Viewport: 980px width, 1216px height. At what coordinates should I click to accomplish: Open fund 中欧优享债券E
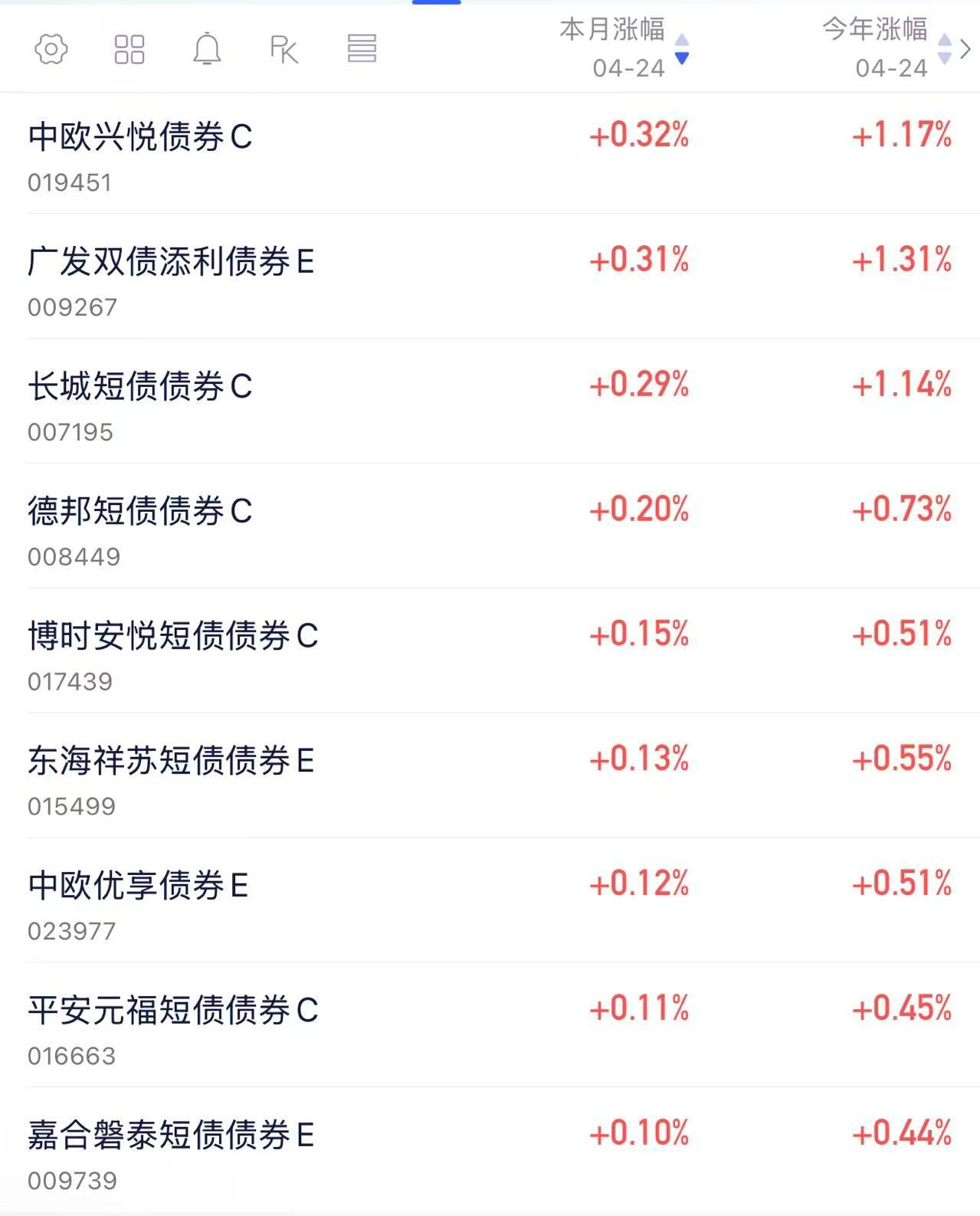(490, 901)
